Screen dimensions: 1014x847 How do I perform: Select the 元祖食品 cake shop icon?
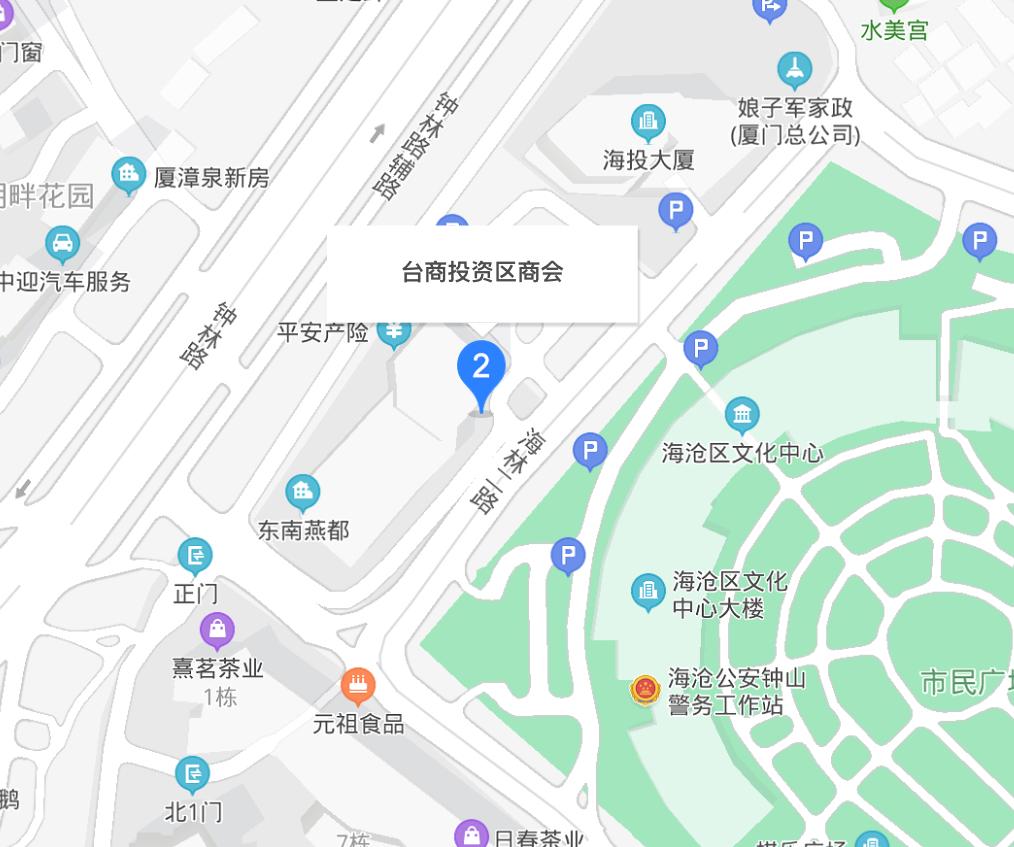pos(357,685)
